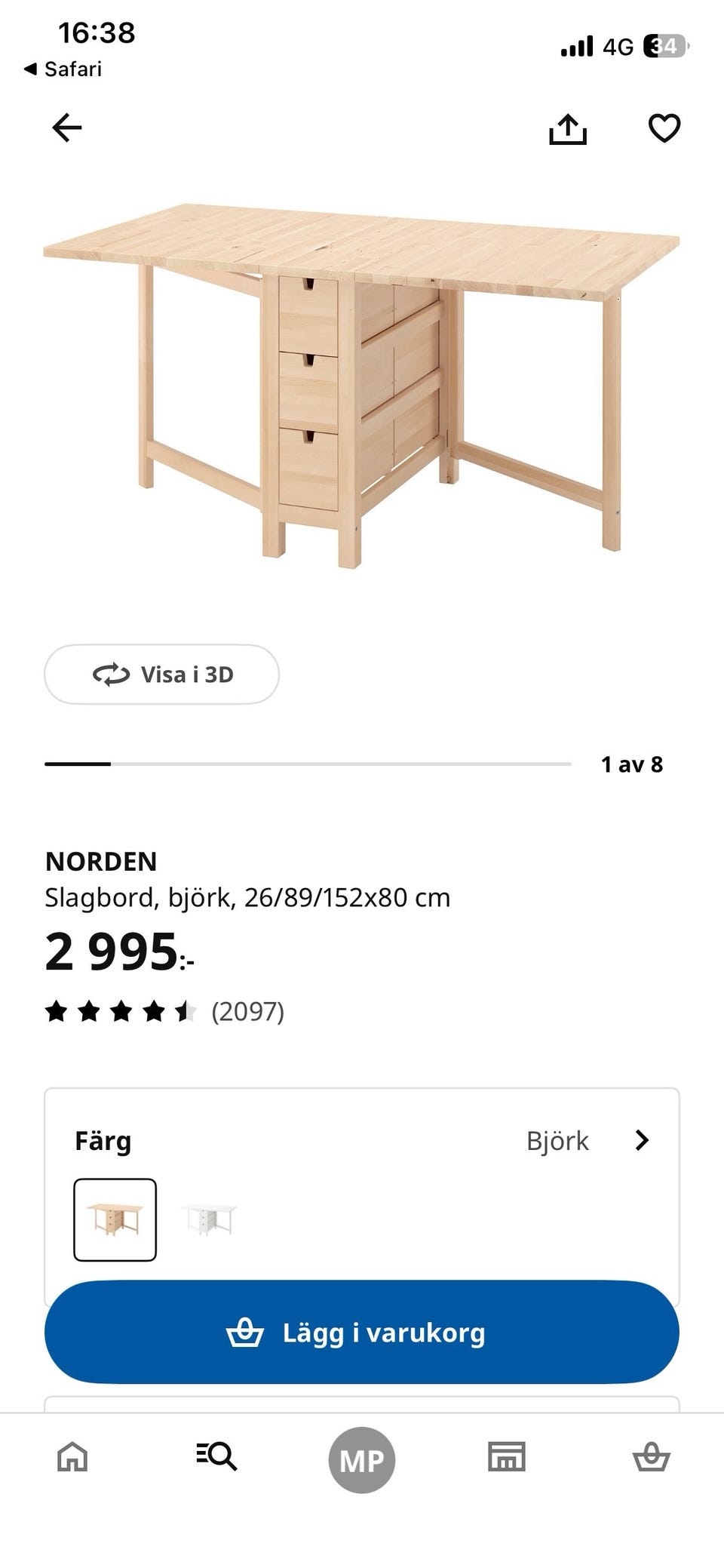Open the NORDEN table product image
Screen dimensions: 724x1568
(362, 385)
